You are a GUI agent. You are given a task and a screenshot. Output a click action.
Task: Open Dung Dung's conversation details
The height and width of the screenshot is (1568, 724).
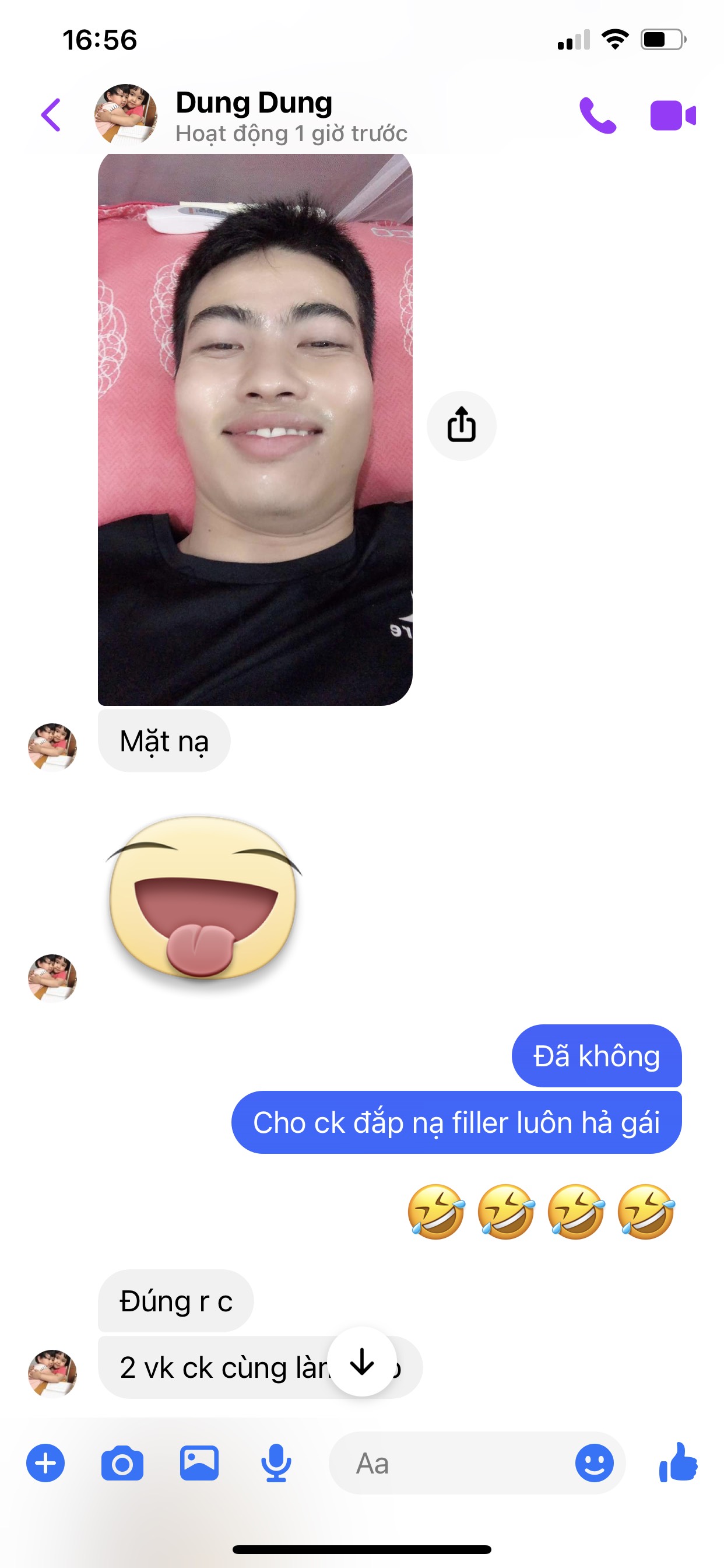click(x=253, y=114)
